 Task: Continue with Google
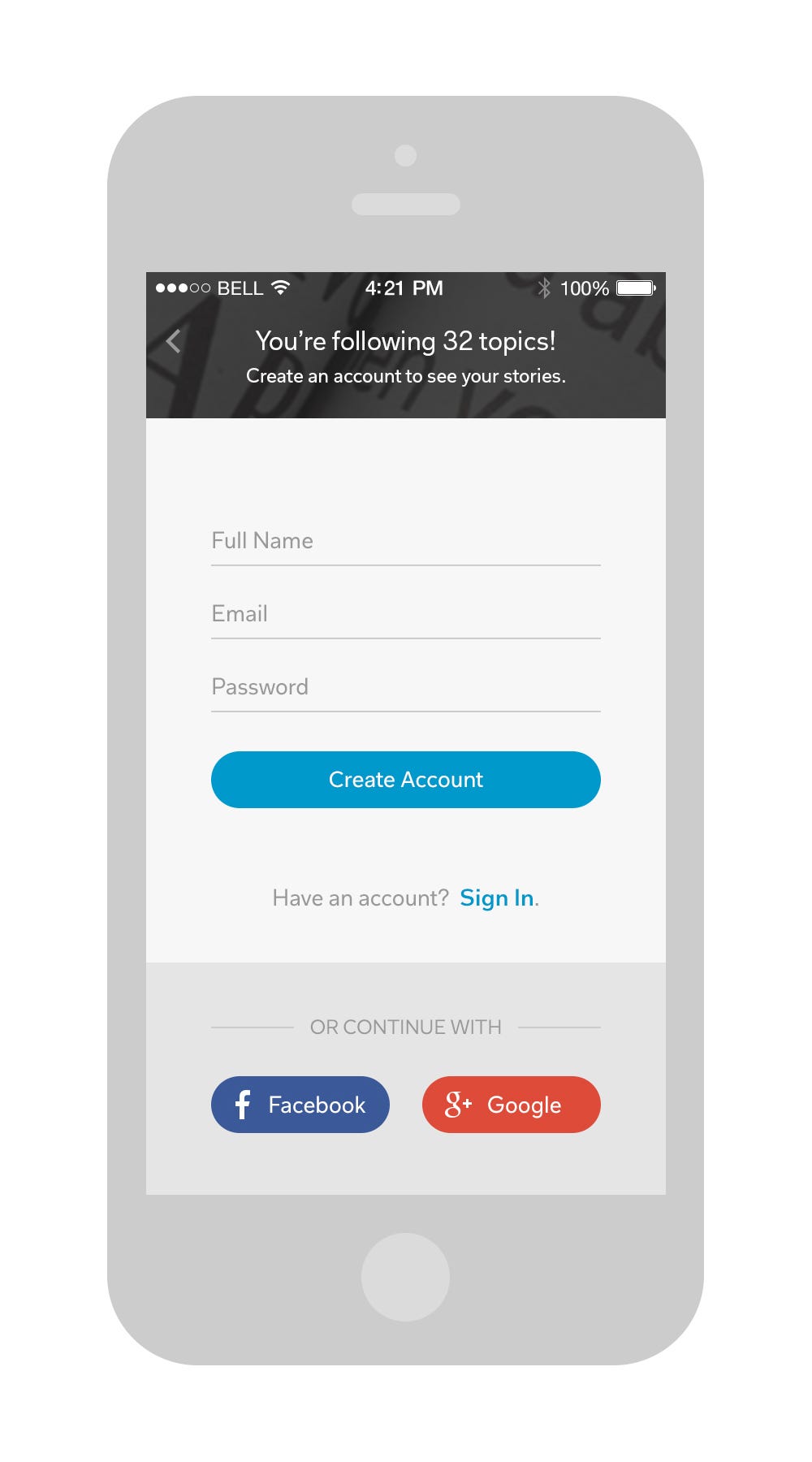click(x=512, y=1105)
